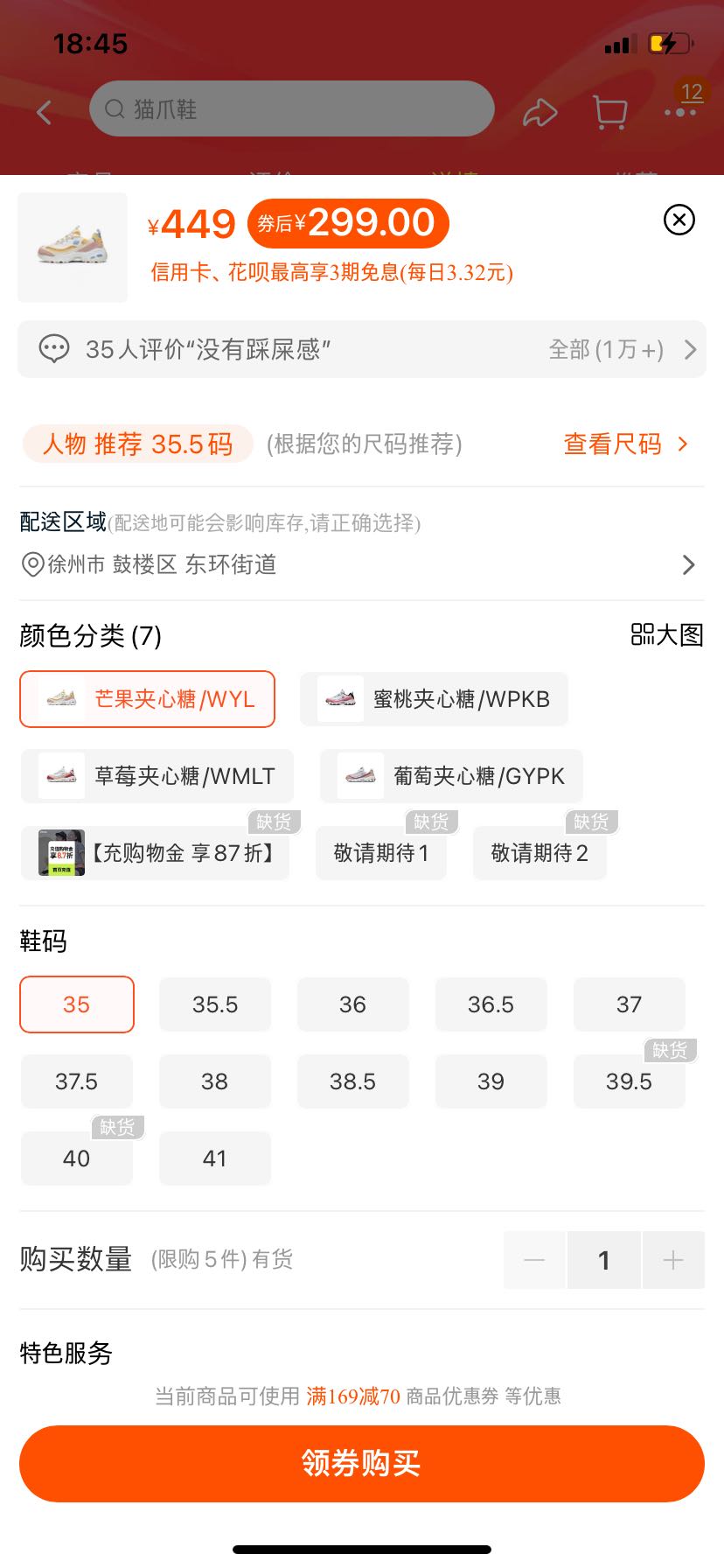Screen dimensions: 724x1568
Task: Enlarge the product thumbnail image
Action: point(73,248)
